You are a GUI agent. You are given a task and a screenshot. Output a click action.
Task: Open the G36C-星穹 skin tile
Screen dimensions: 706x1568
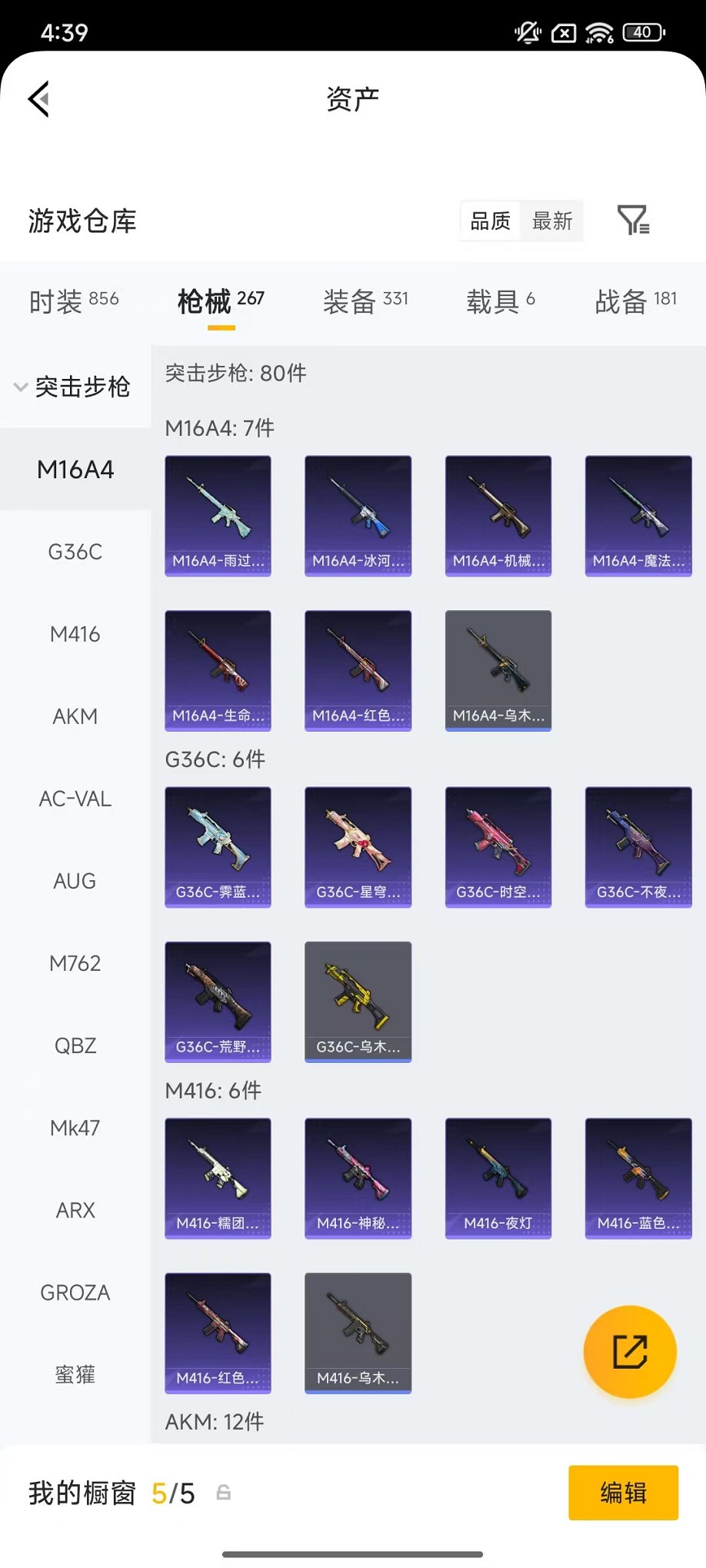point(358,847)
